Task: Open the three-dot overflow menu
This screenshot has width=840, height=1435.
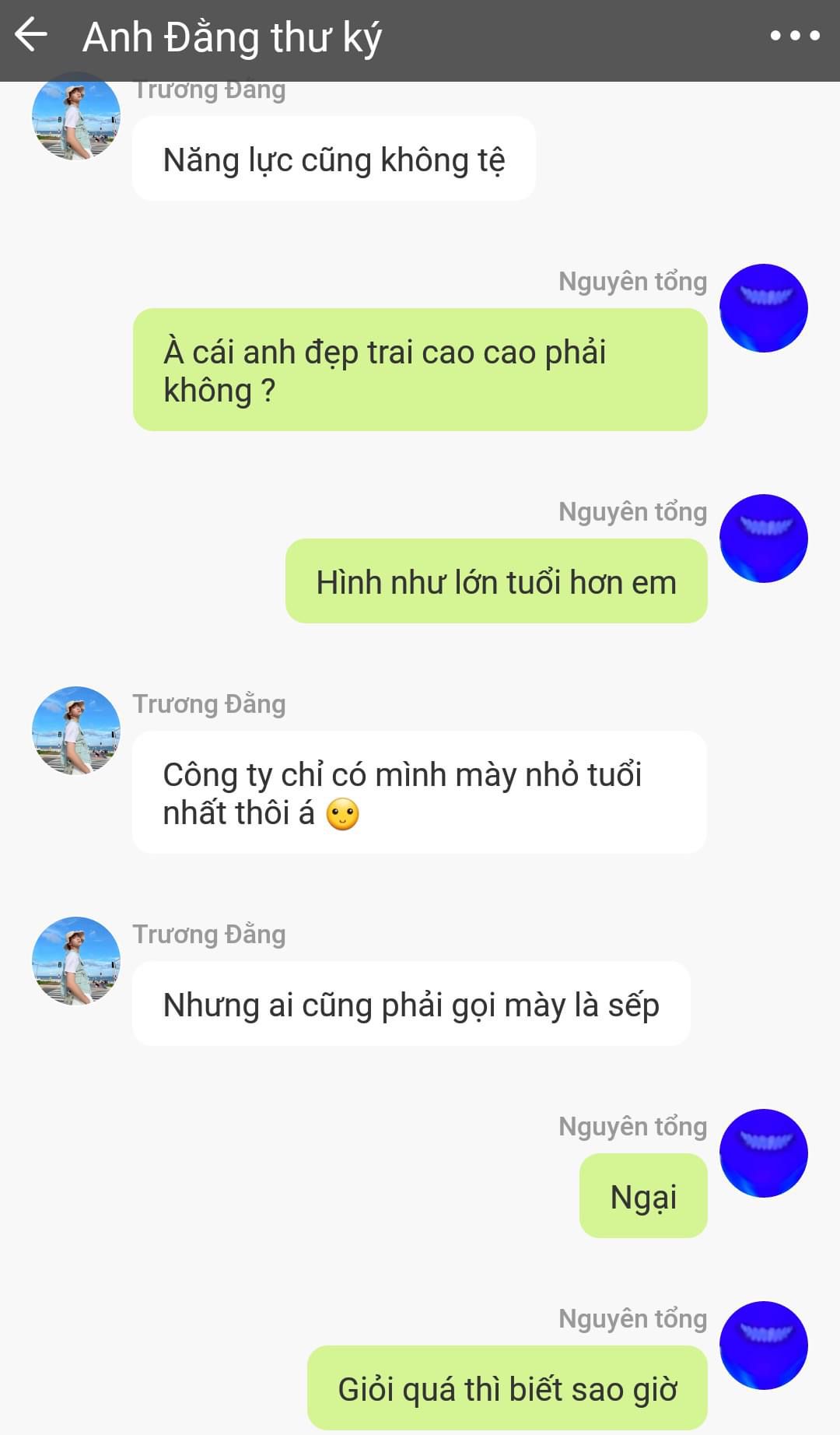Action: (794, 36)
